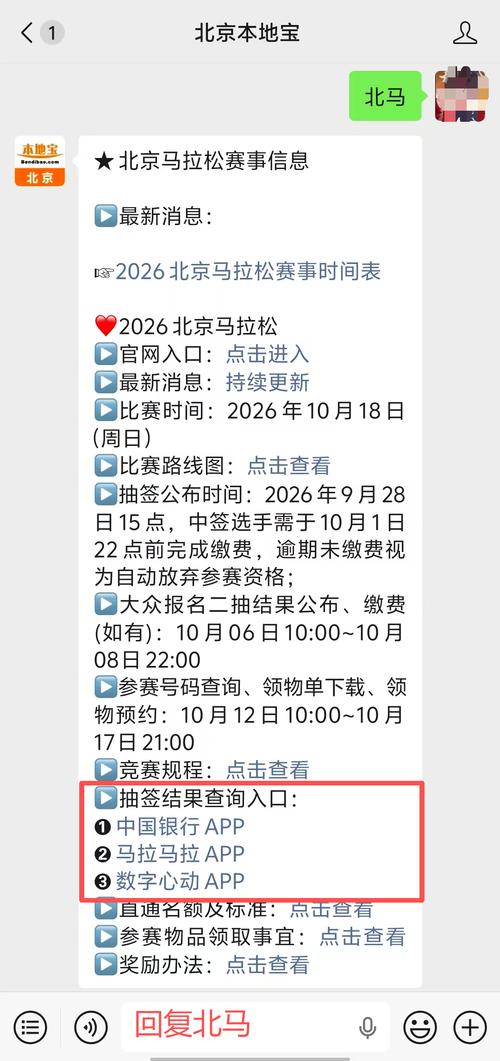The width and height of the screenshot is (500, 1061).
Task: Open 点击查看 next to 竞赛规程
Action: pyautogui.click(x=267, y=769)
